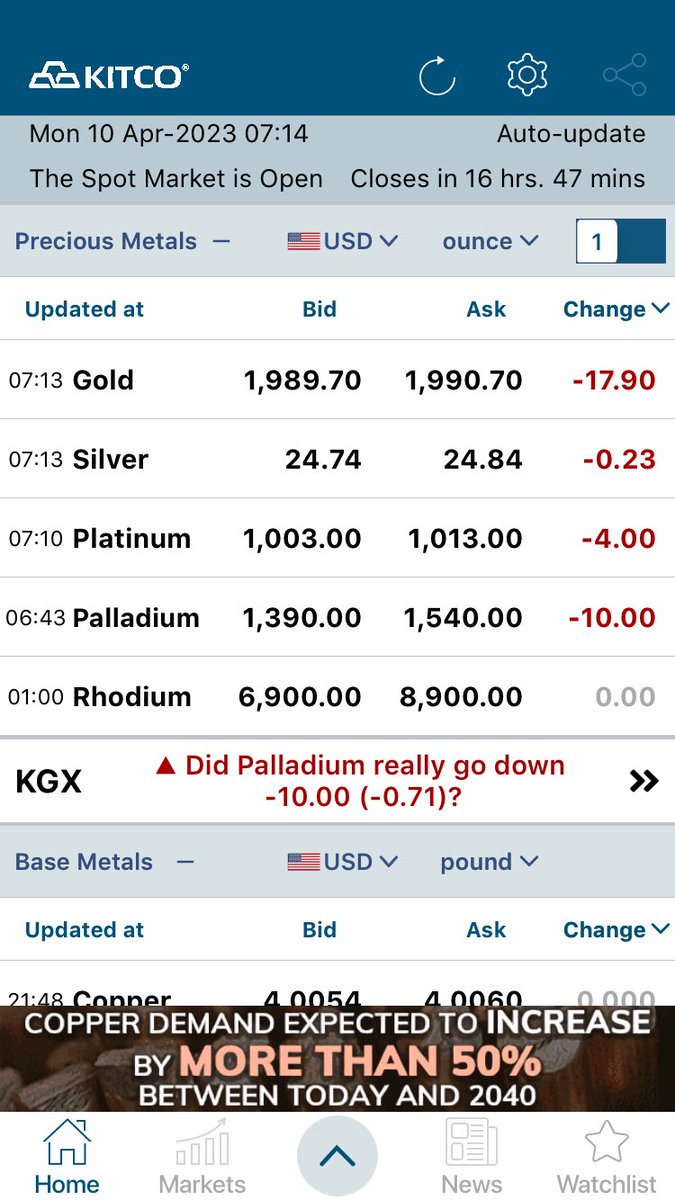Share via the share icon

point(625,76)
